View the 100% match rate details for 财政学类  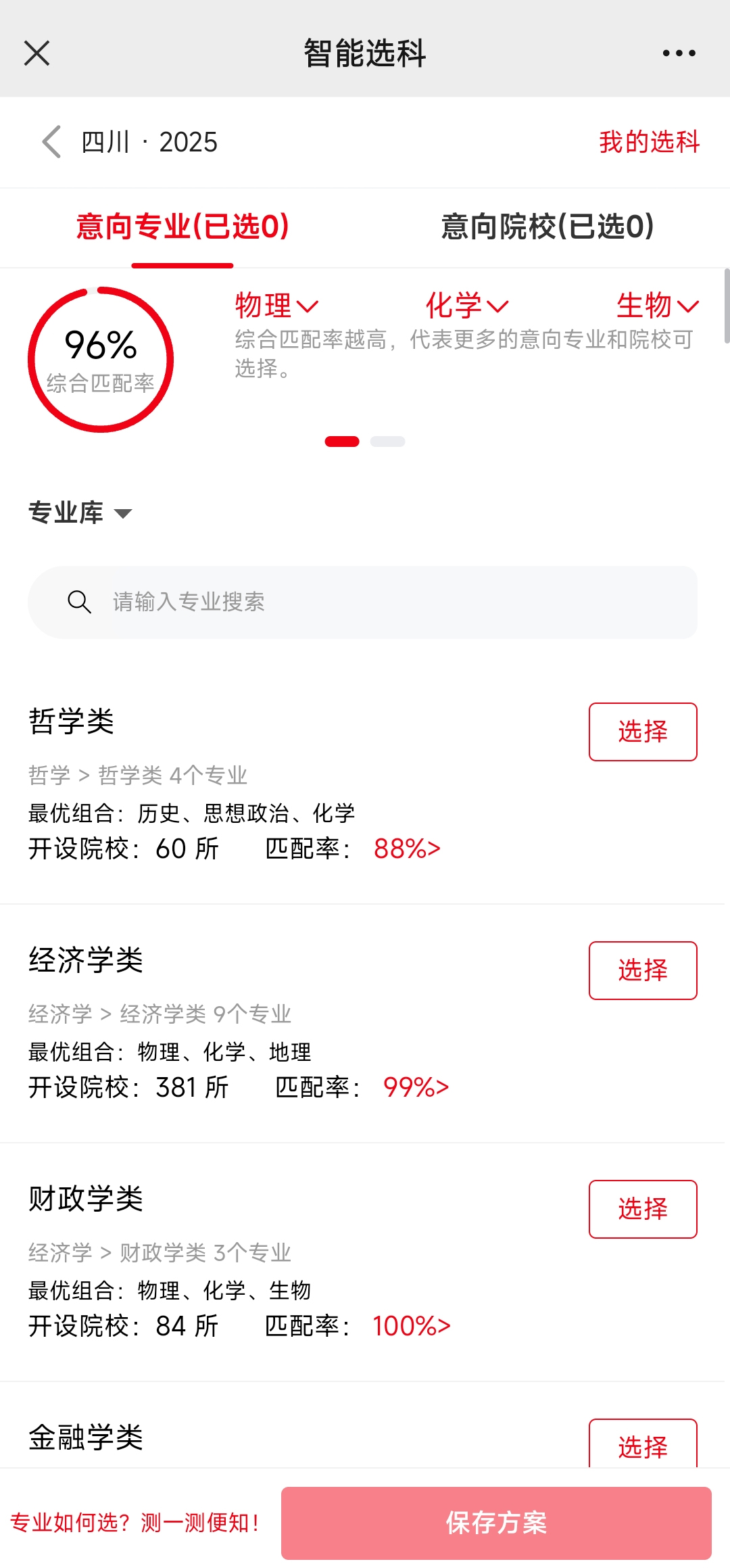point(411,1326)
